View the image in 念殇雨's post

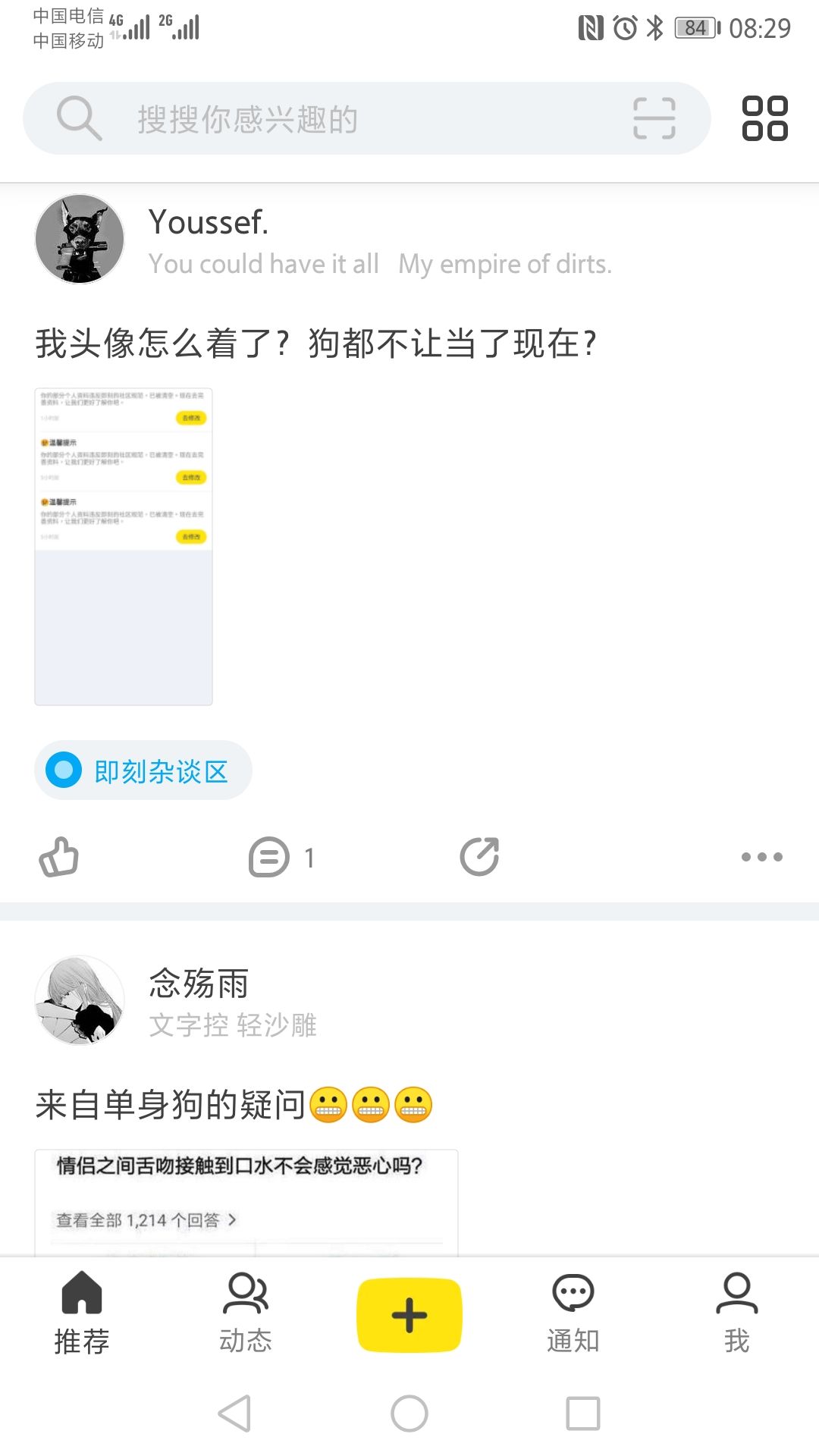pos(246,1202)
